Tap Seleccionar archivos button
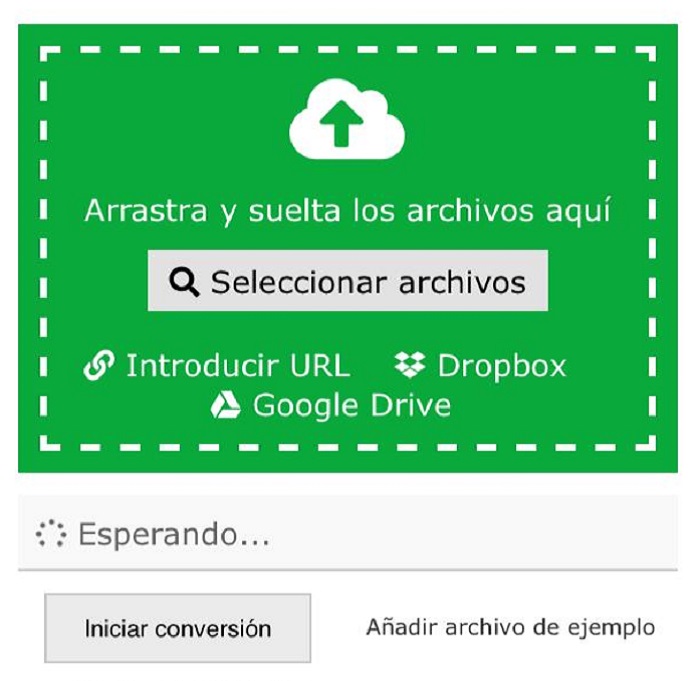 (347, 281)
